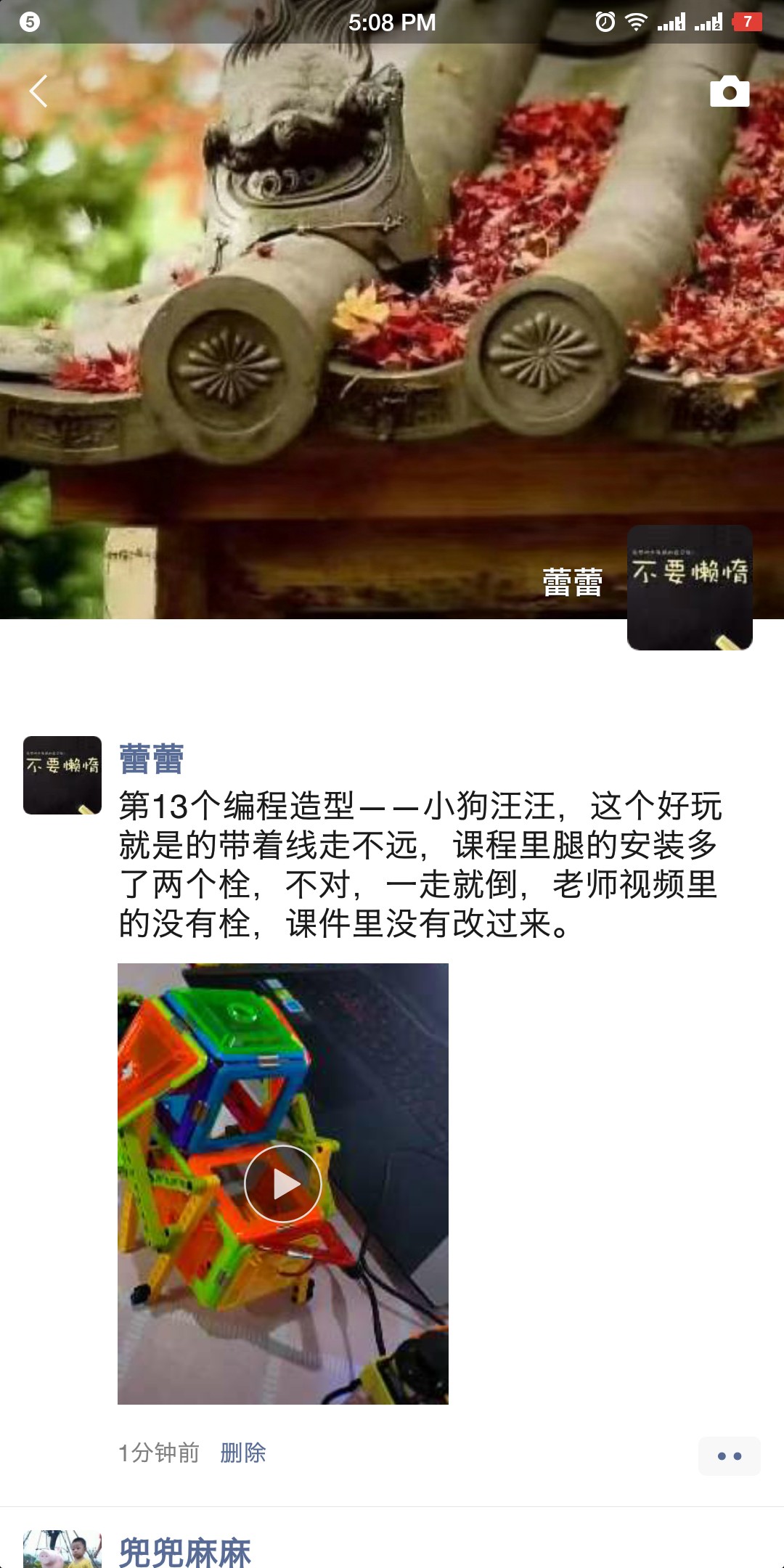
Task: Open the like and comment dots menu
Action: [x=729, y=1456]
